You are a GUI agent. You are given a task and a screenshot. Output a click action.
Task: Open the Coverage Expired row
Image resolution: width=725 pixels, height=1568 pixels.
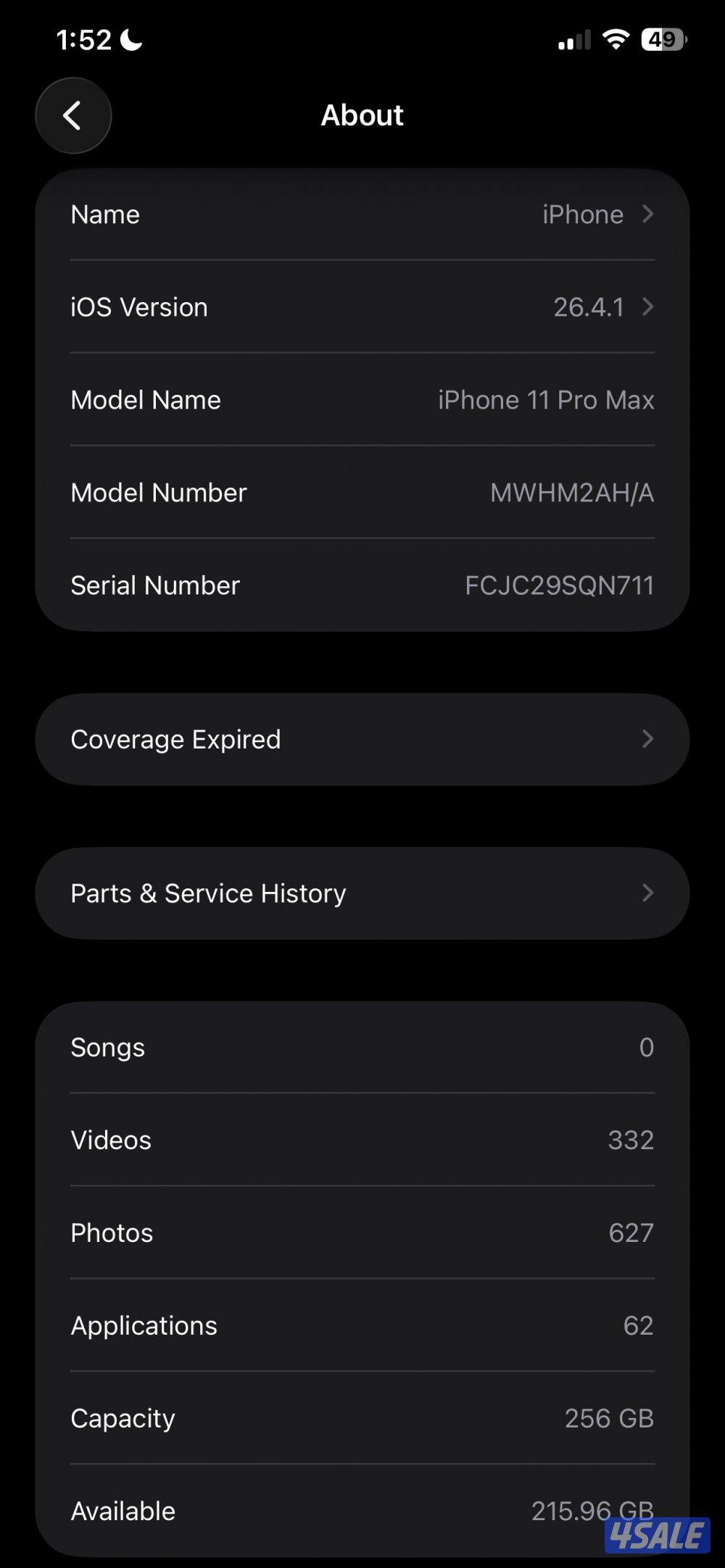tap(362, 739)
